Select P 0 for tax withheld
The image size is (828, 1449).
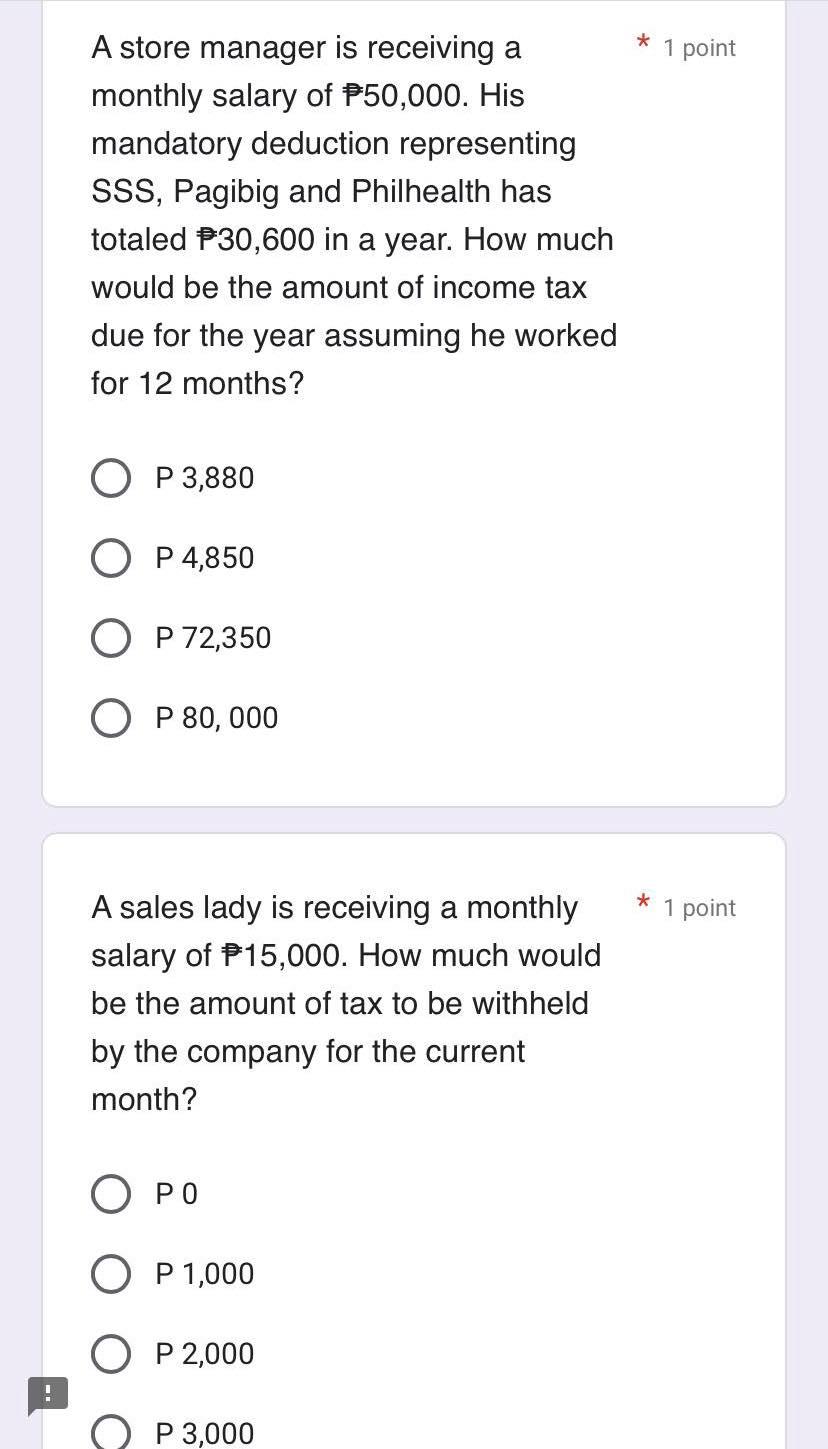point(111,1194)
